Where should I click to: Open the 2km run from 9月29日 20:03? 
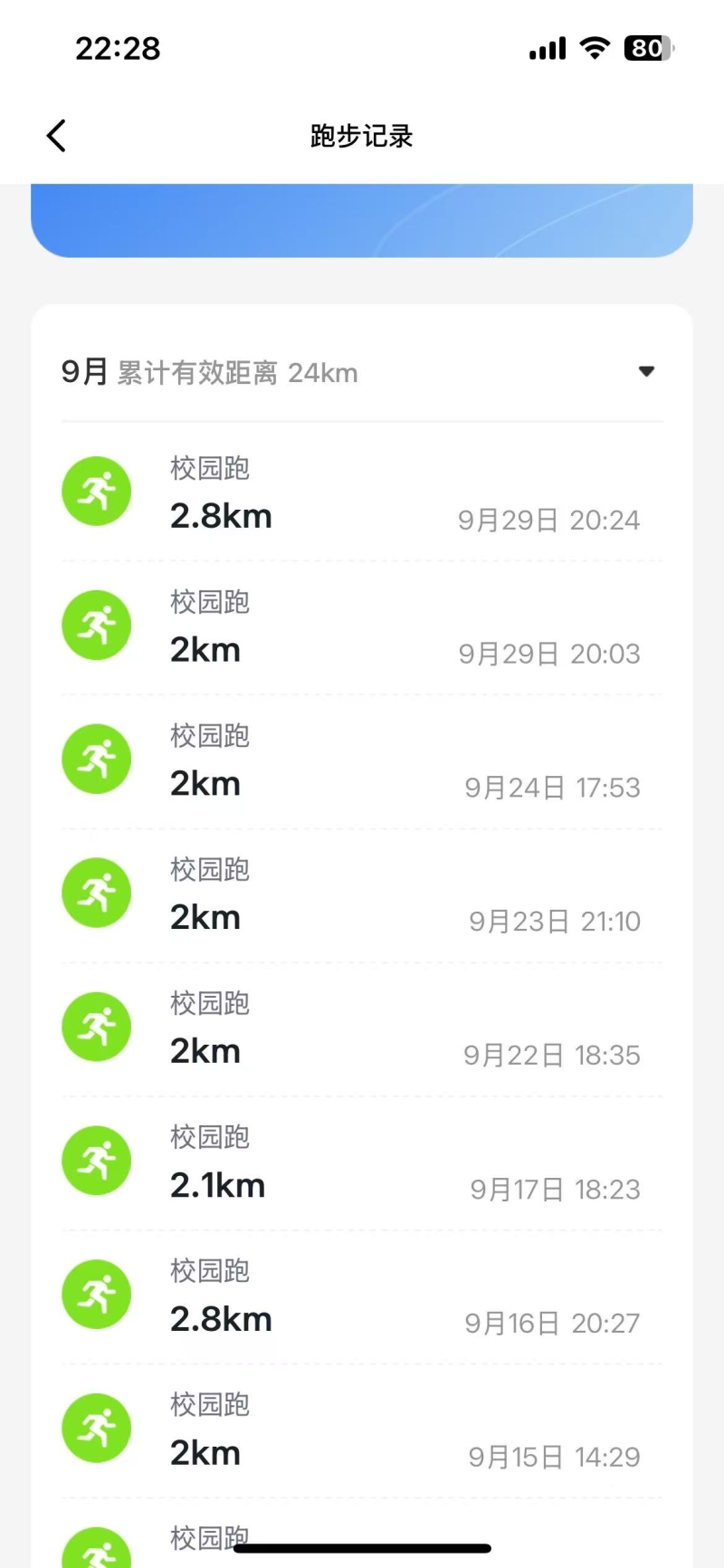(362, 627)
